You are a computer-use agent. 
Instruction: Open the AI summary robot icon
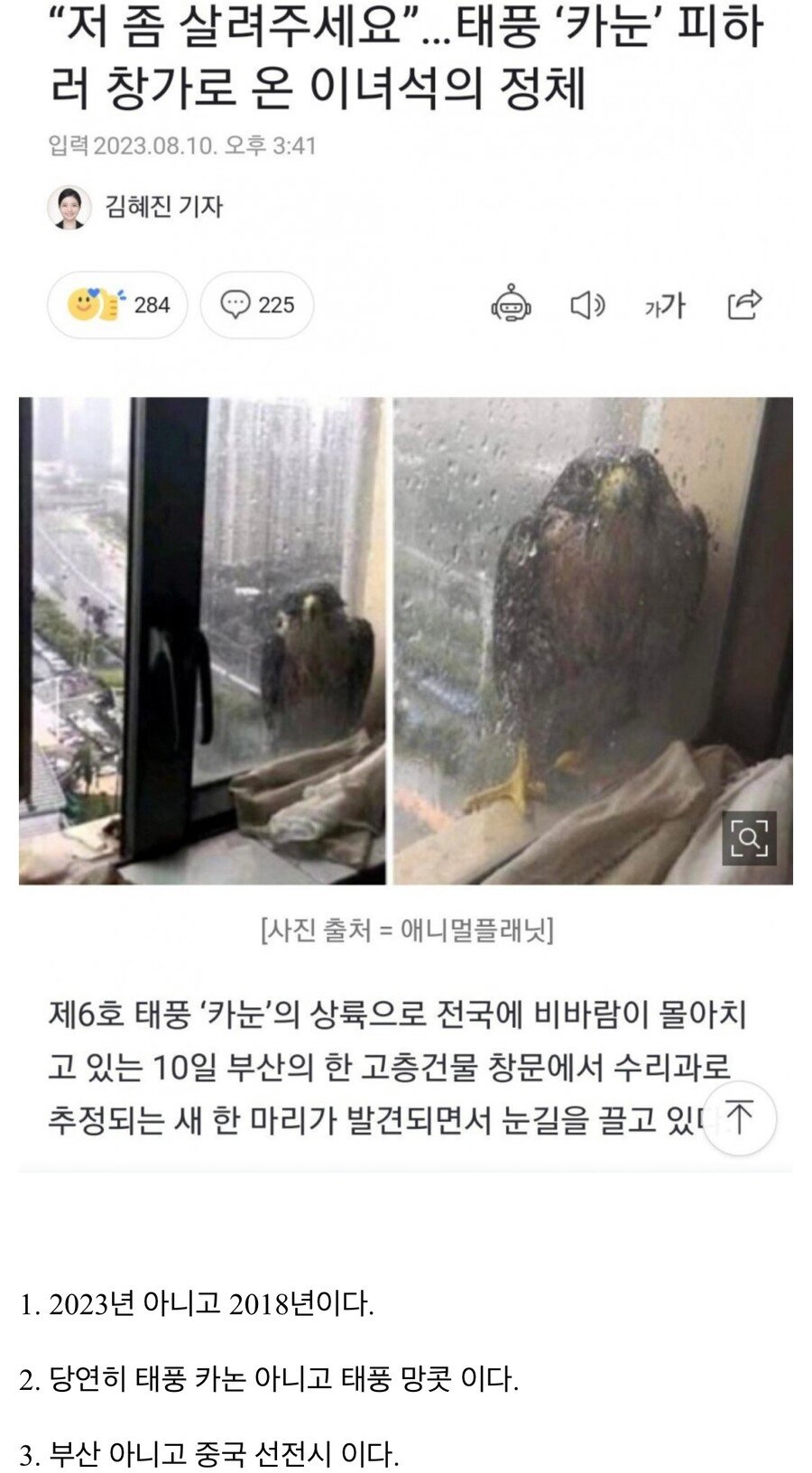511,305
